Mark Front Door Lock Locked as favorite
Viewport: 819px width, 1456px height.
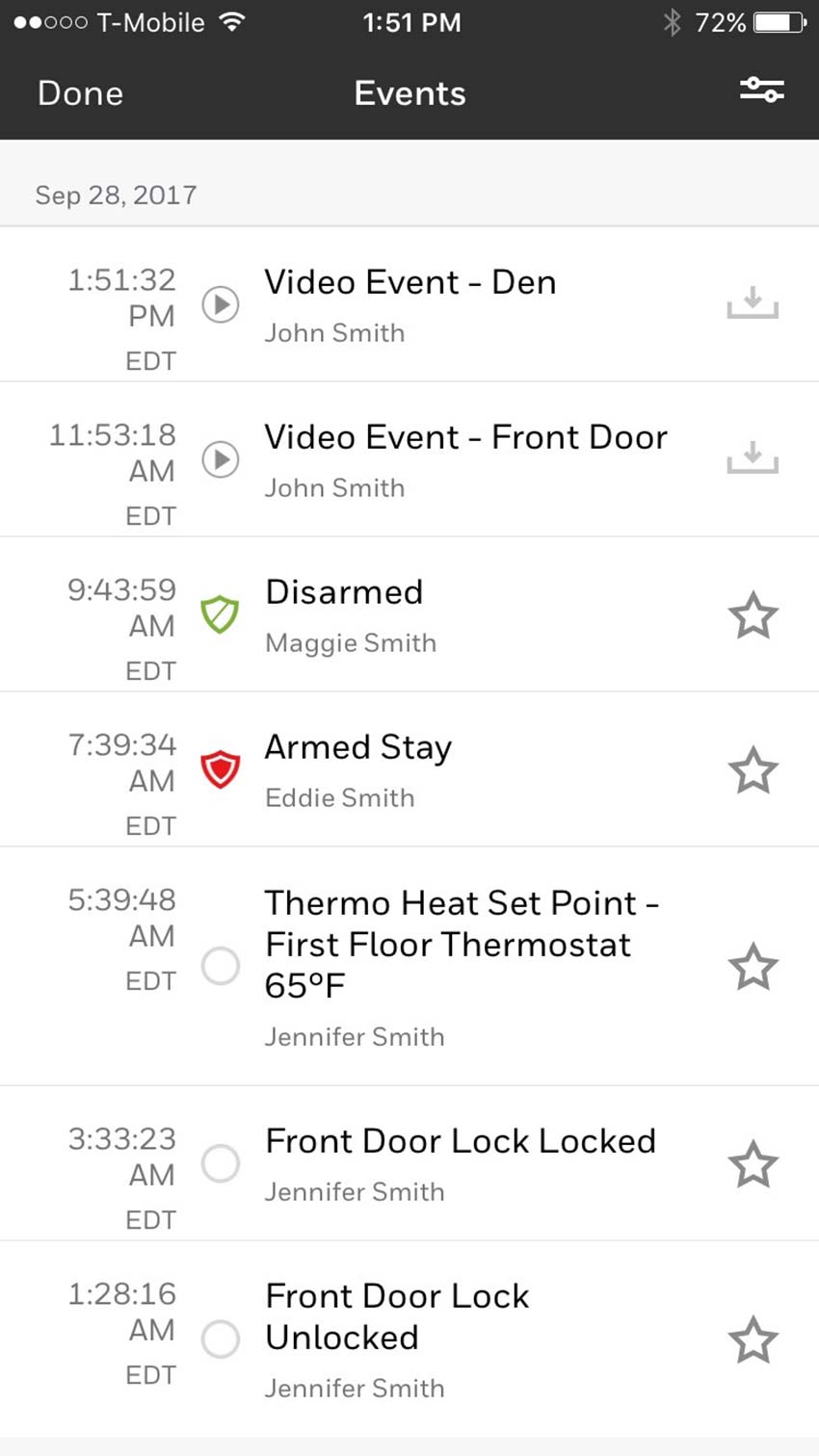pos(753,1164)
